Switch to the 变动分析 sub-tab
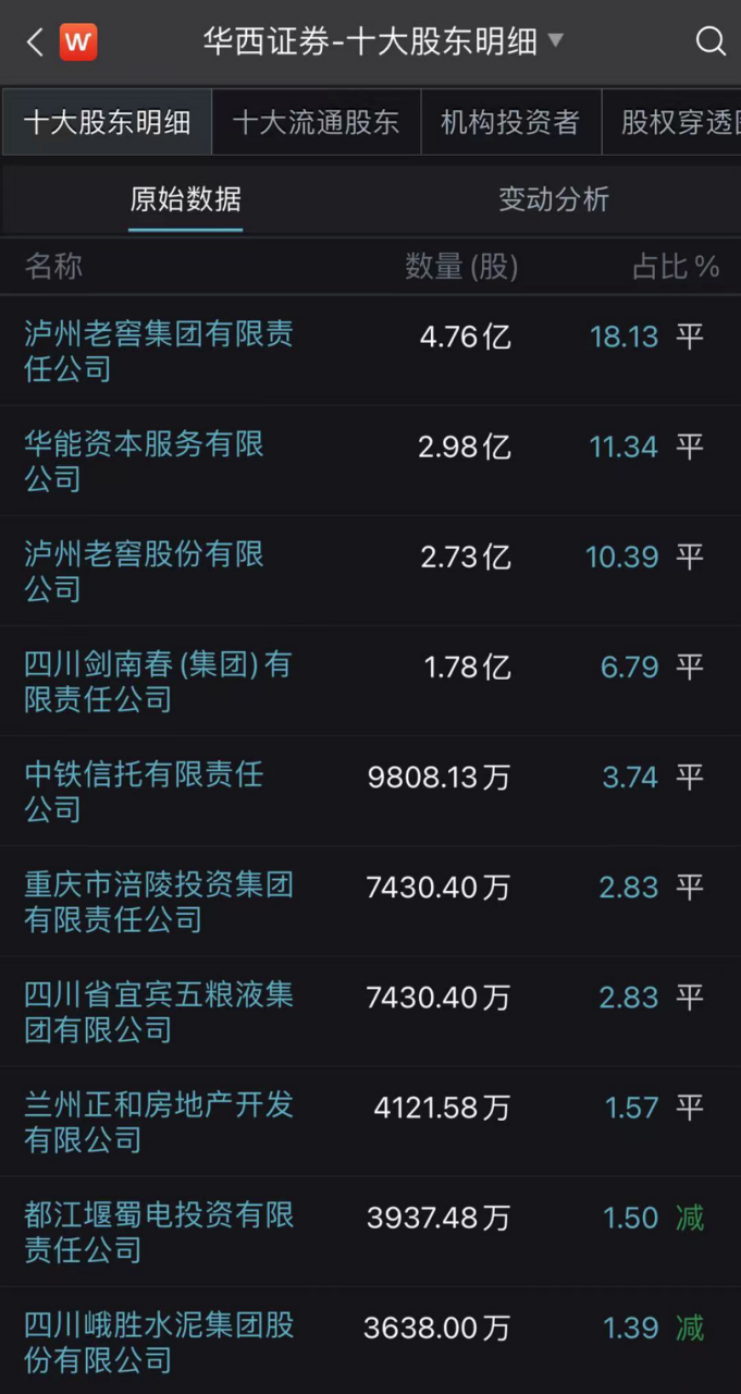The width and height of the screenshot is (741, 1394). click(554, 199)
